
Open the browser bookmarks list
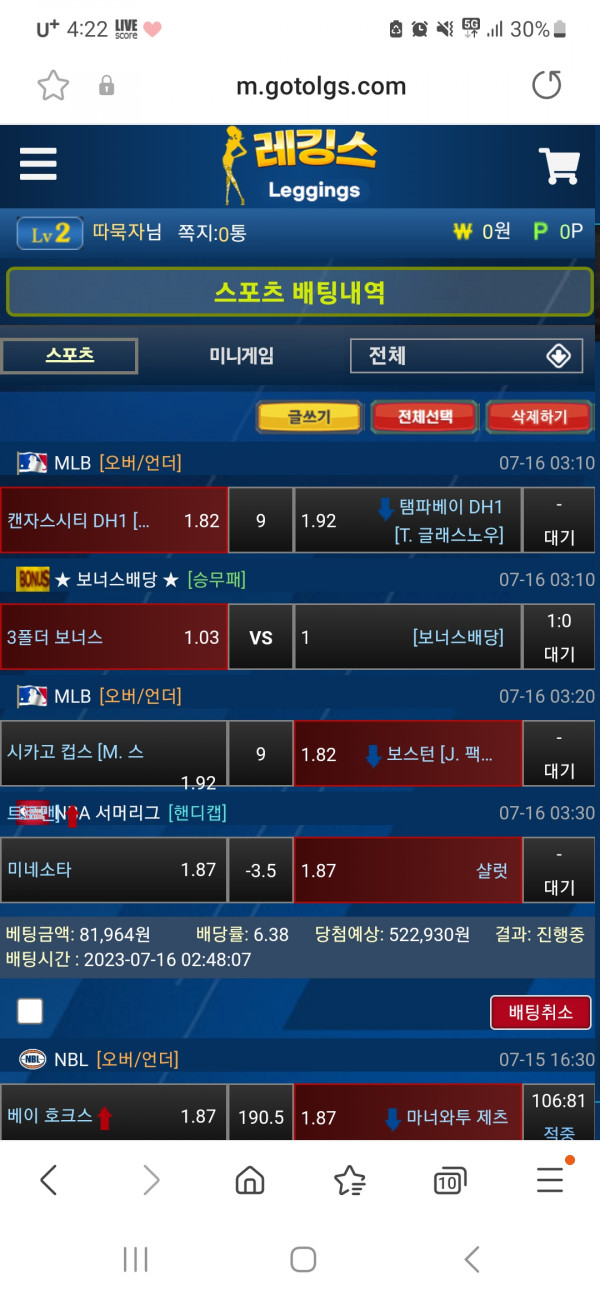[x=349, y=1181]
